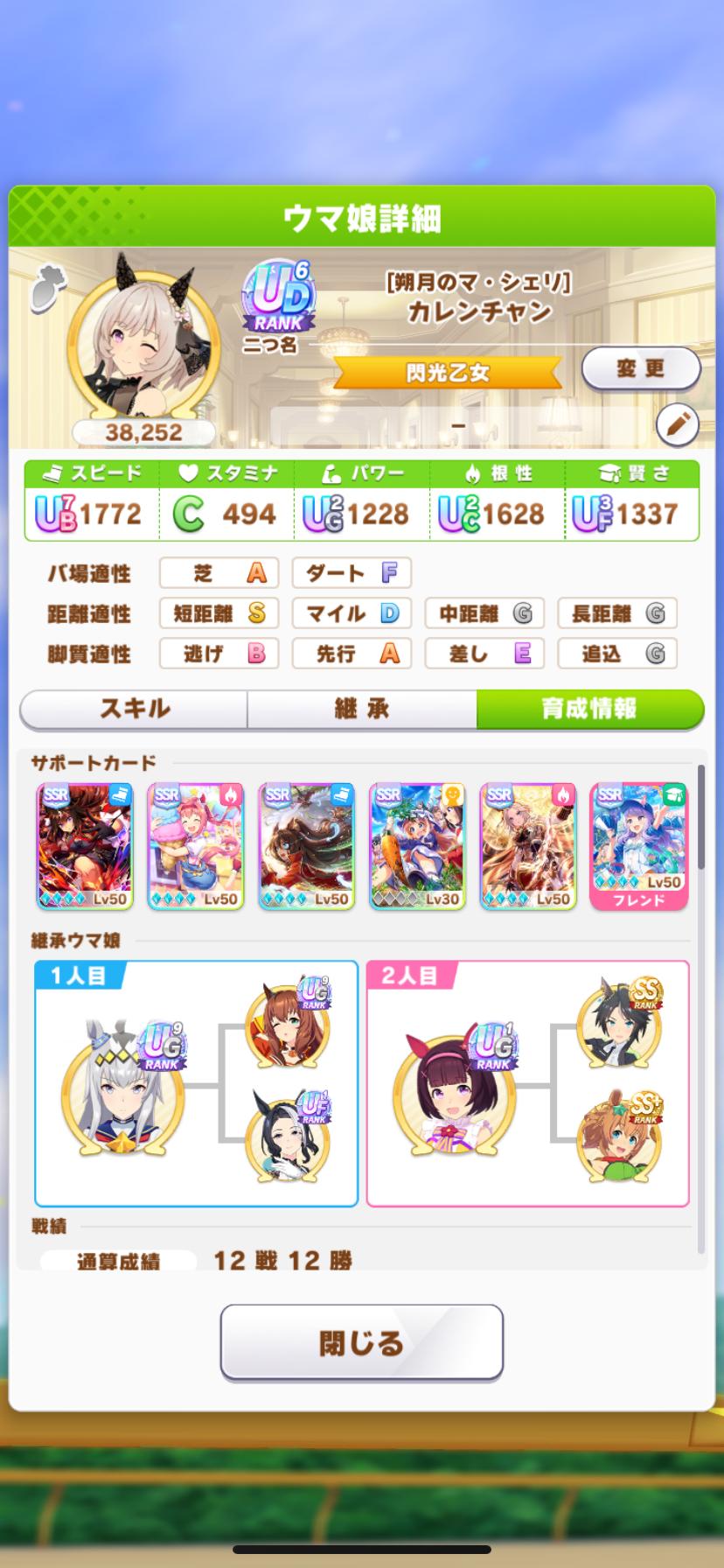The width and height of the screenshot is (724, 1568).
Task: Open the フレンド support card
Action: click(638, 846)
